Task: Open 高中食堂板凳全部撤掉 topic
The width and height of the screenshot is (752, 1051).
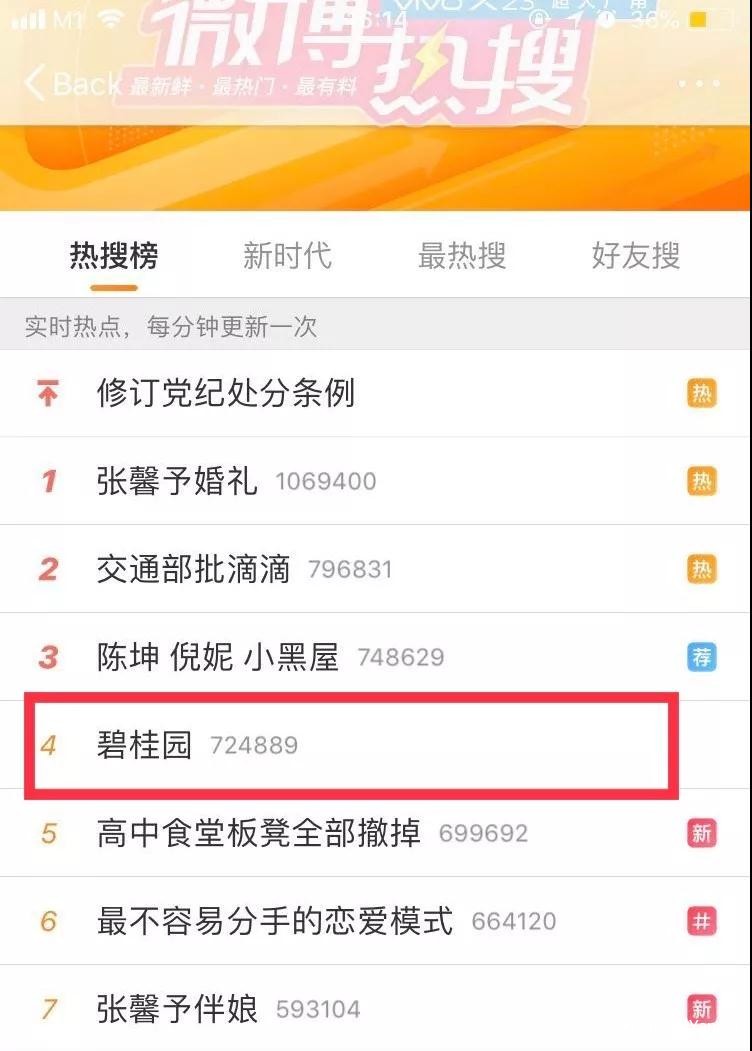Action: coord(259,833)
